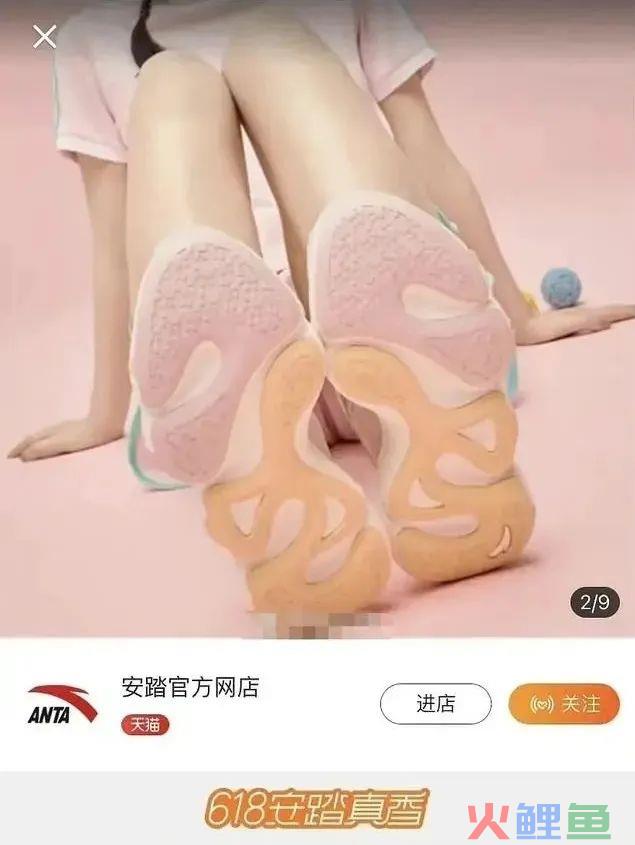Close the product image viewer

44,37
